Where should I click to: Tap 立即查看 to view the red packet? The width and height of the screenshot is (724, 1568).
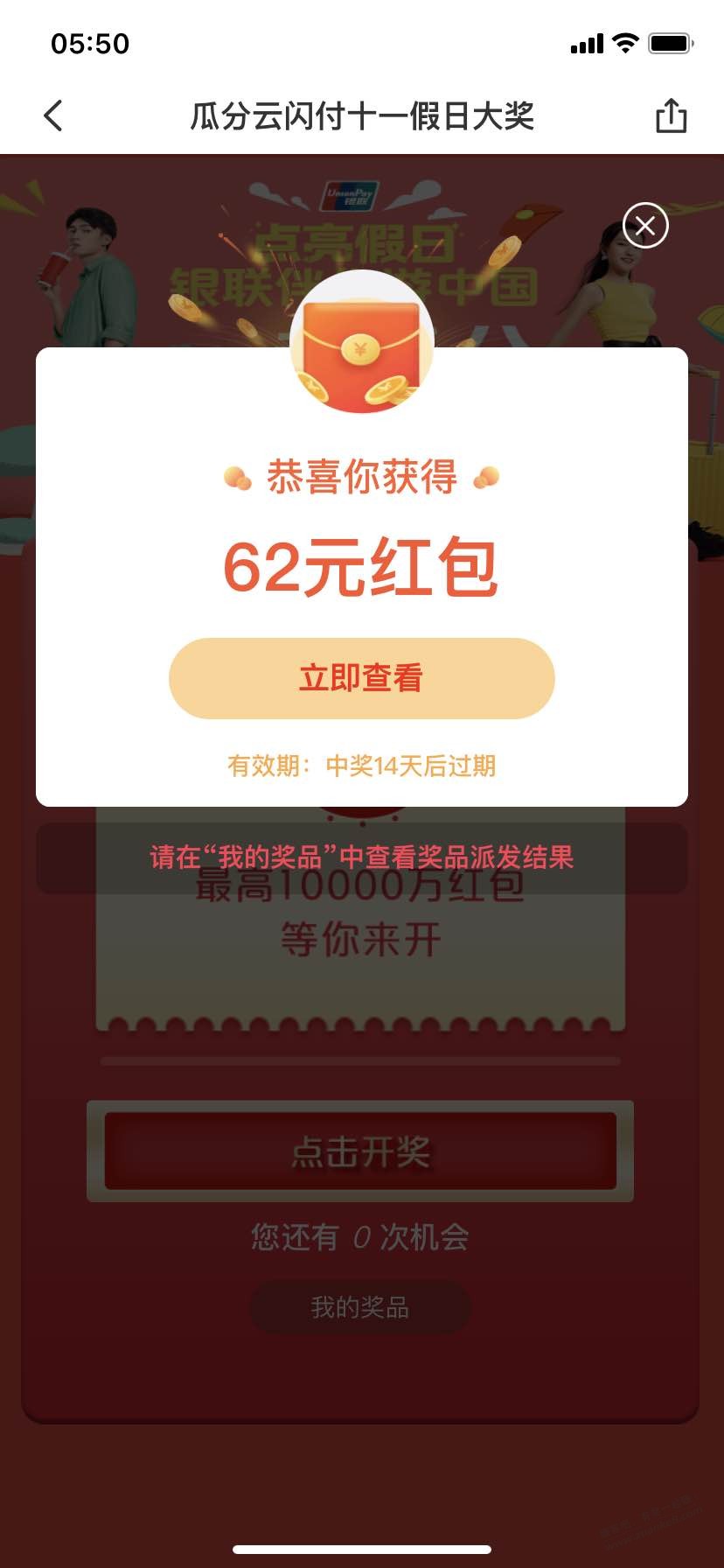point(361,678)
